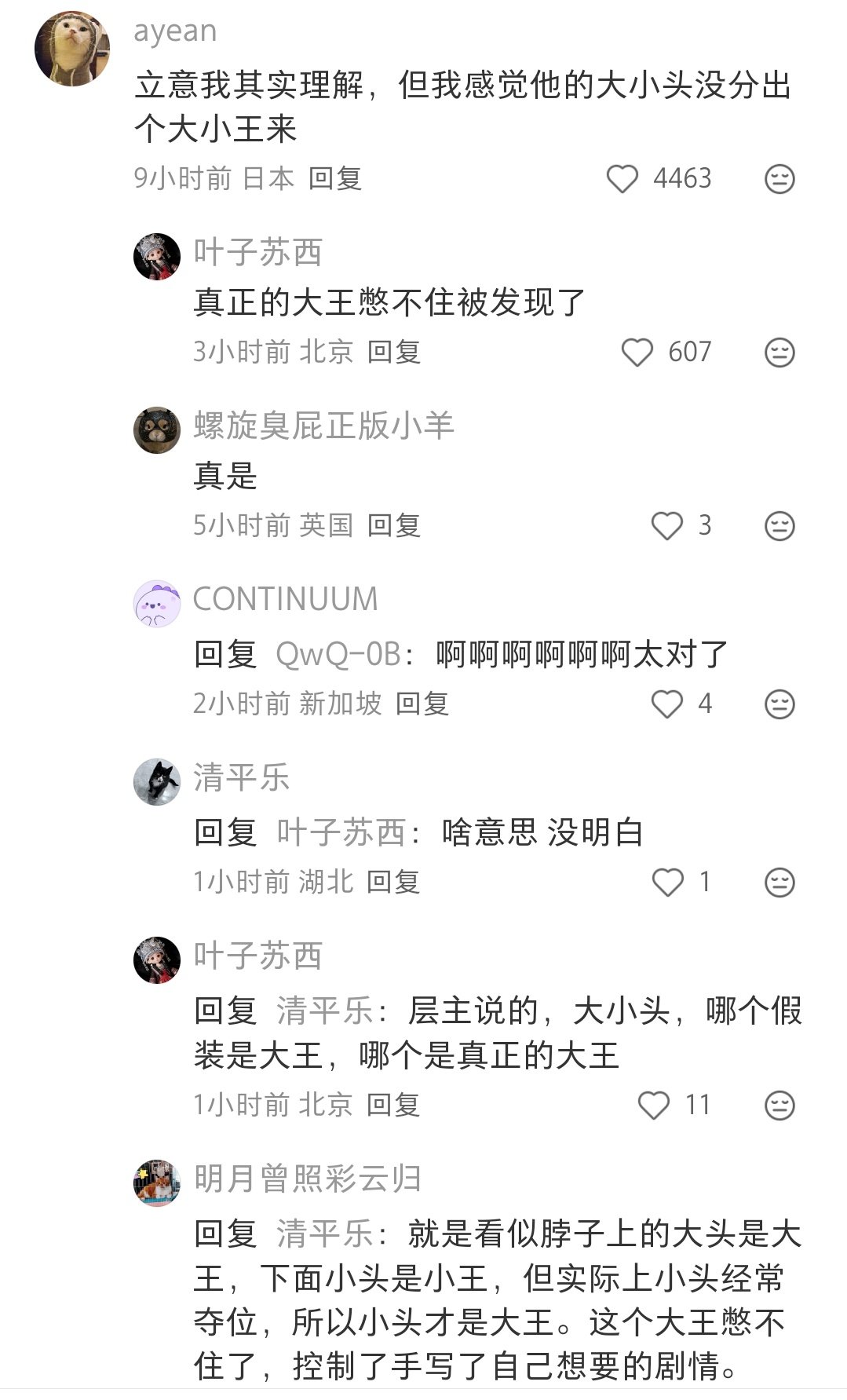The width and height of the screenshot is (847, 1400).
Task: Like ayean's comment with 4463 likes
Action: point(622,179)
